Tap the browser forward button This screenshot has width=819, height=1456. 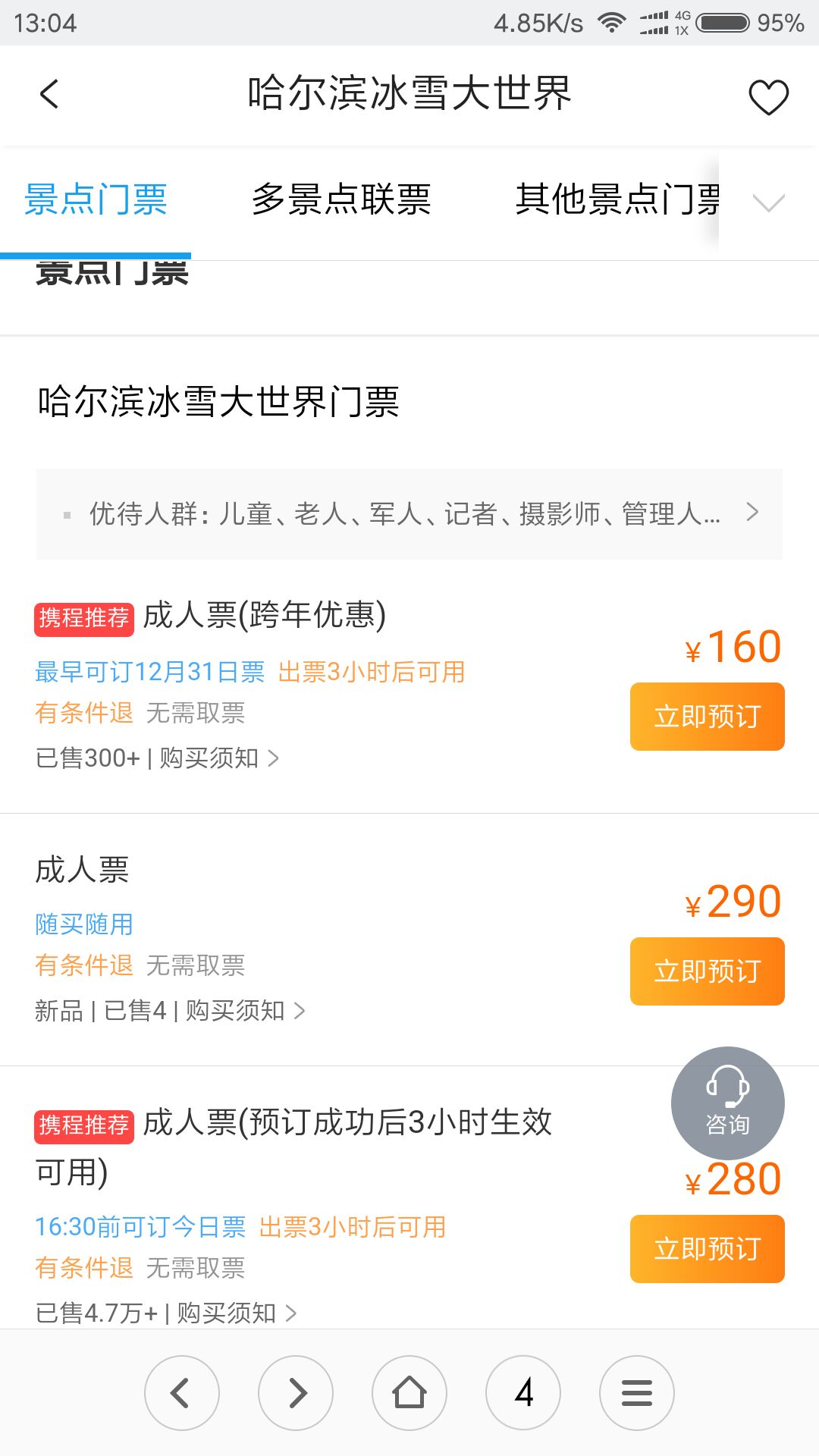click(x=296, y=1393)
